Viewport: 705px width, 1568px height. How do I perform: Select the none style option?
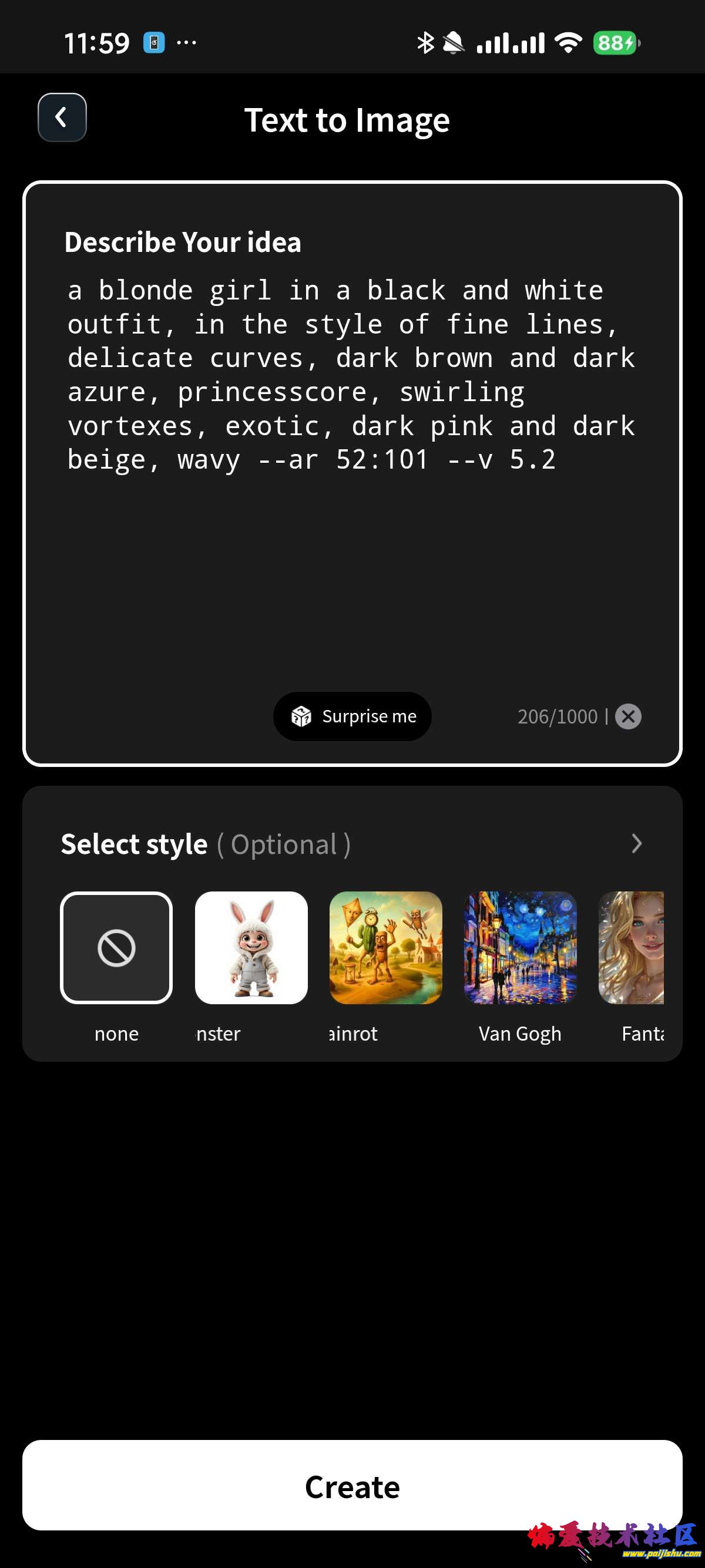(116, 948)
